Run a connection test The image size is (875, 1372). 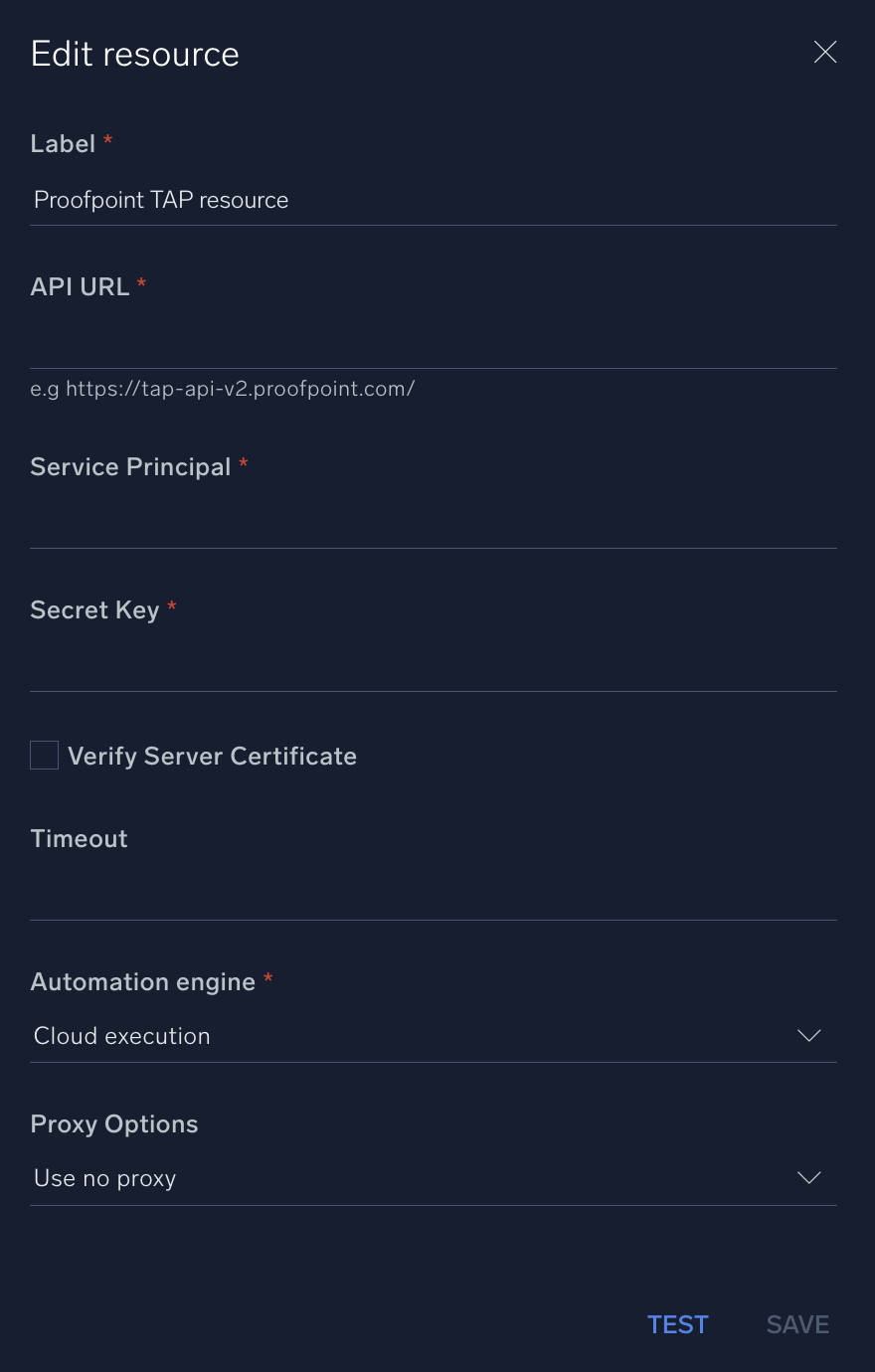tap(677, 1324)
